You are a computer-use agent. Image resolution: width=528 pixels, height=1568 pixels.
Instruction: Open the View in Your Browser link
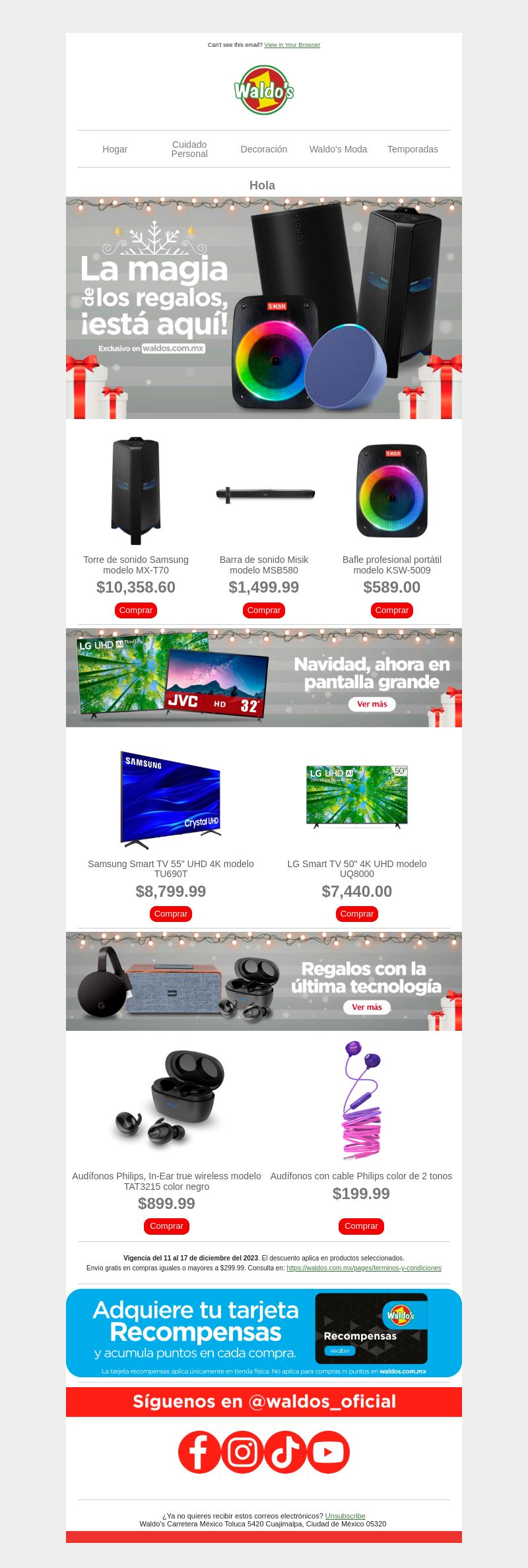point(292,45)
